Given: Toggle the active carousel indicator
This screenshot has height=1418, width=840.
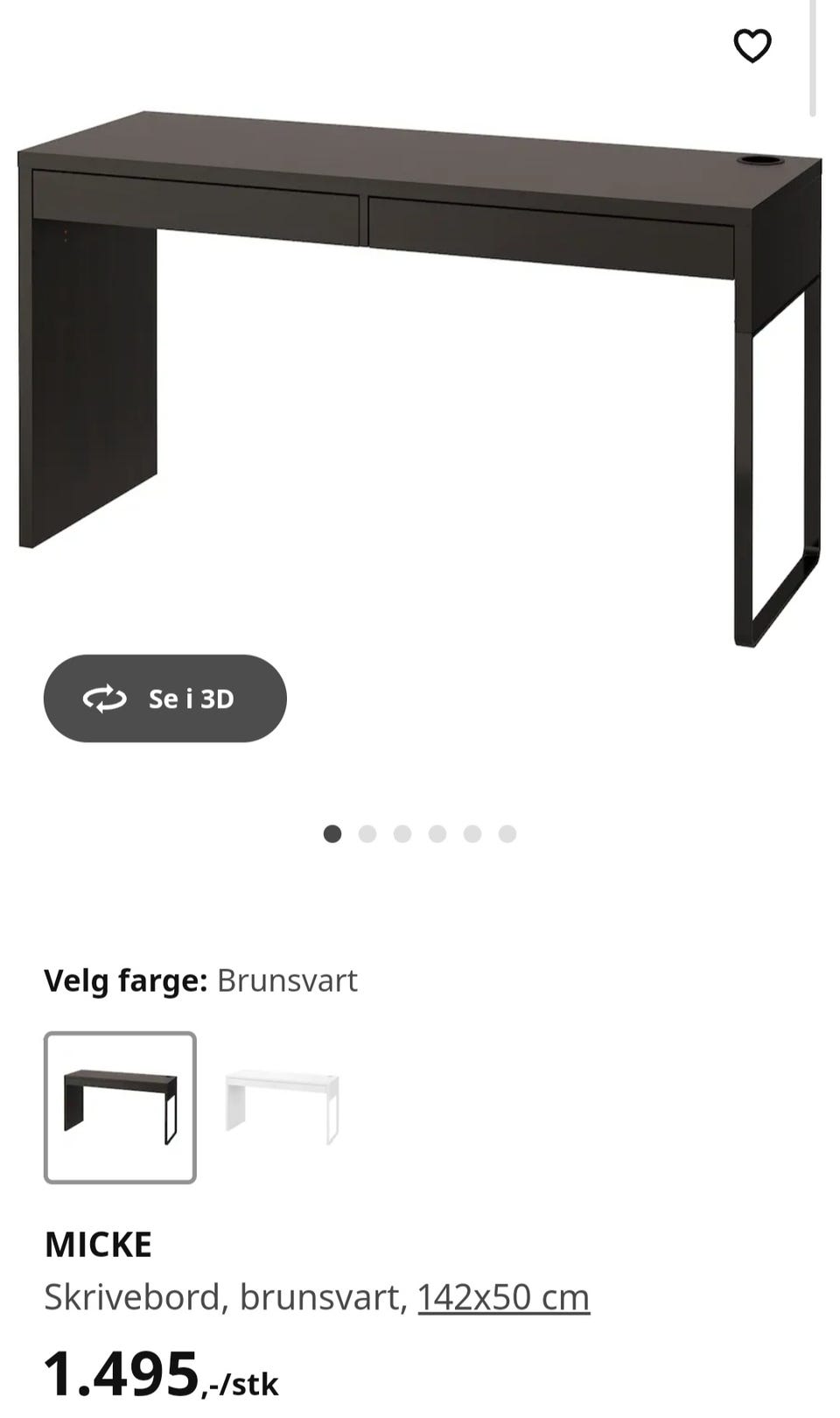Looking at the screenshot, I should coord(332,833).
